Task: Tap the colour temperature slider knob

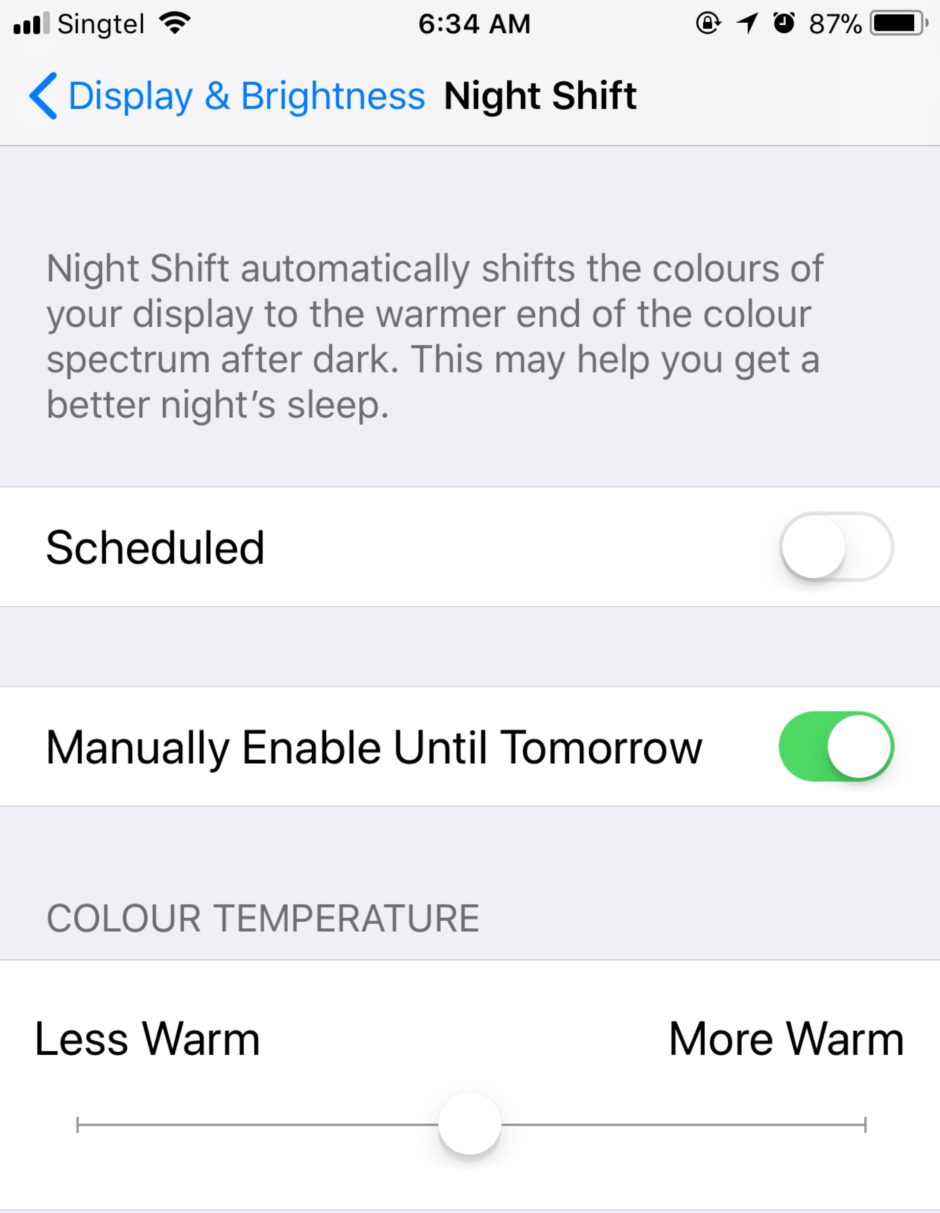Action: (470, 1124)
